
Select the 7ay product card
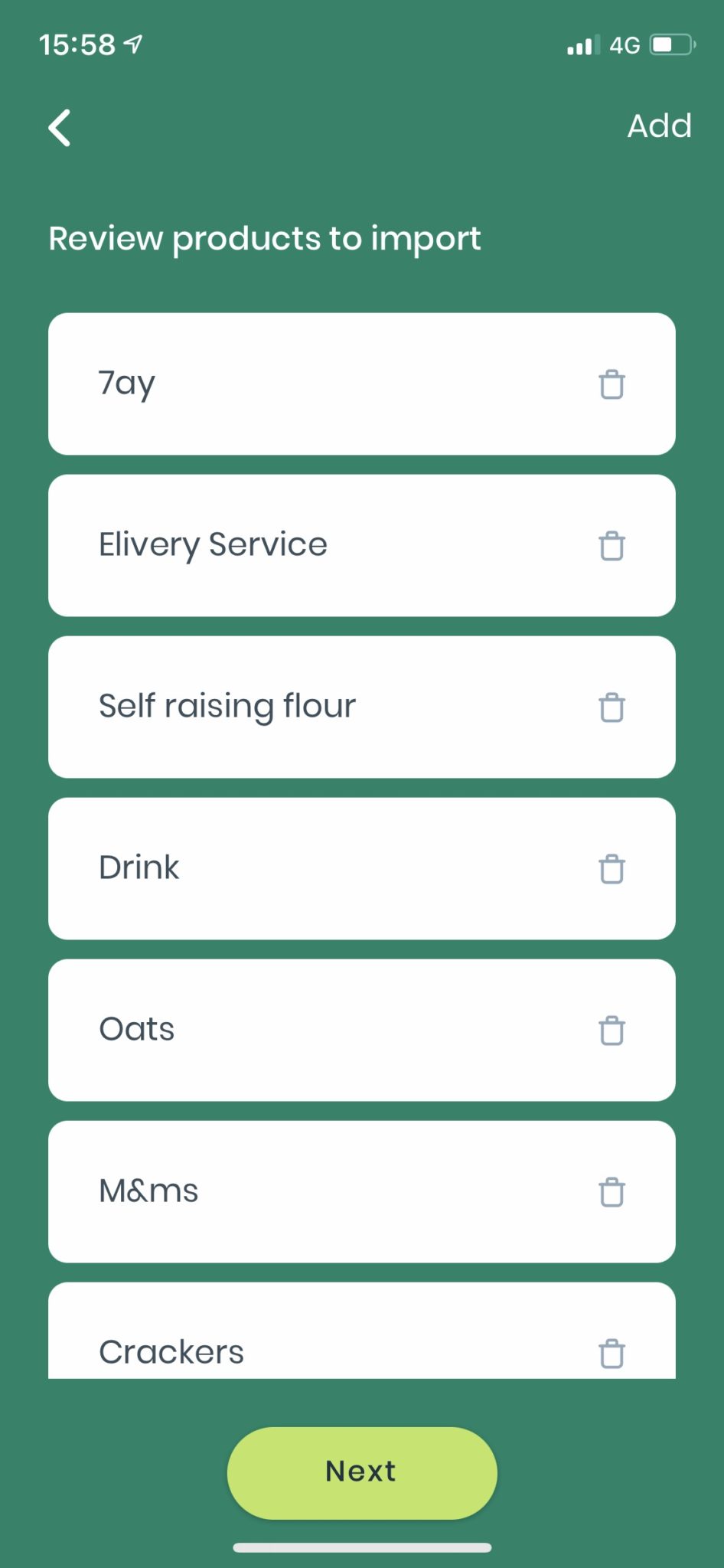point(306,383)
